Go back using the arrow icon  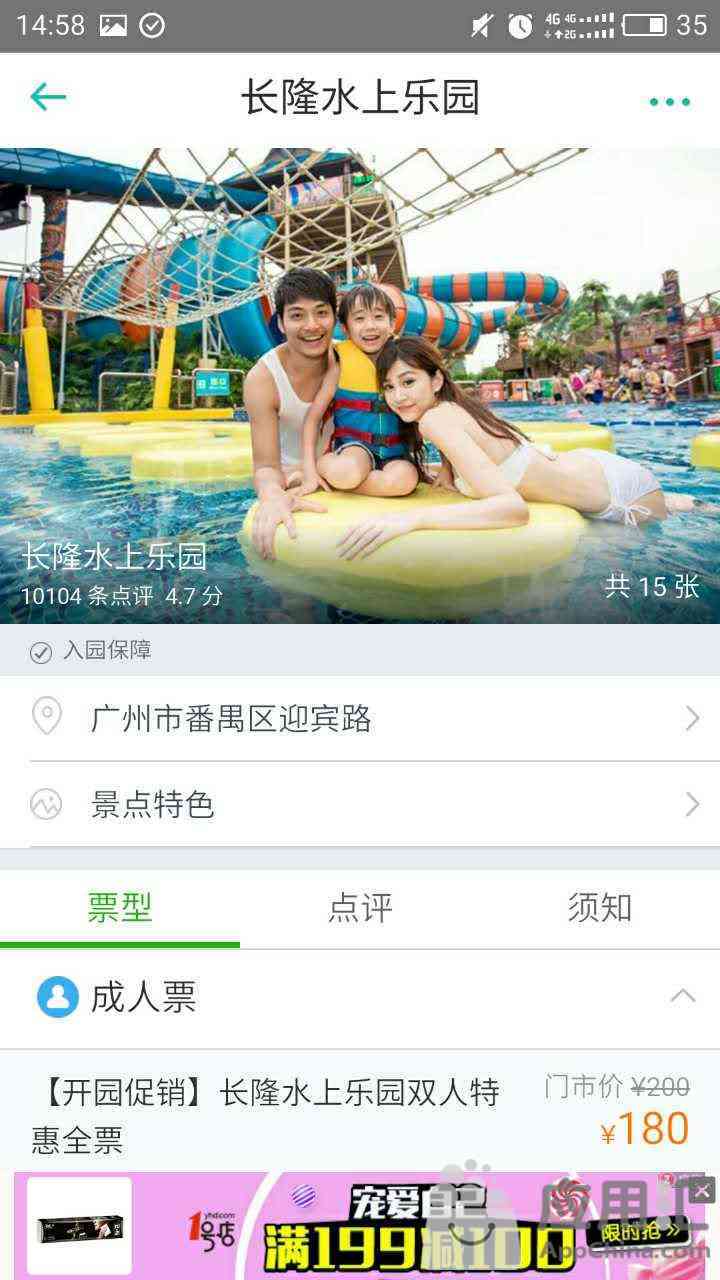pyautogui.click(x=47, y=97)
